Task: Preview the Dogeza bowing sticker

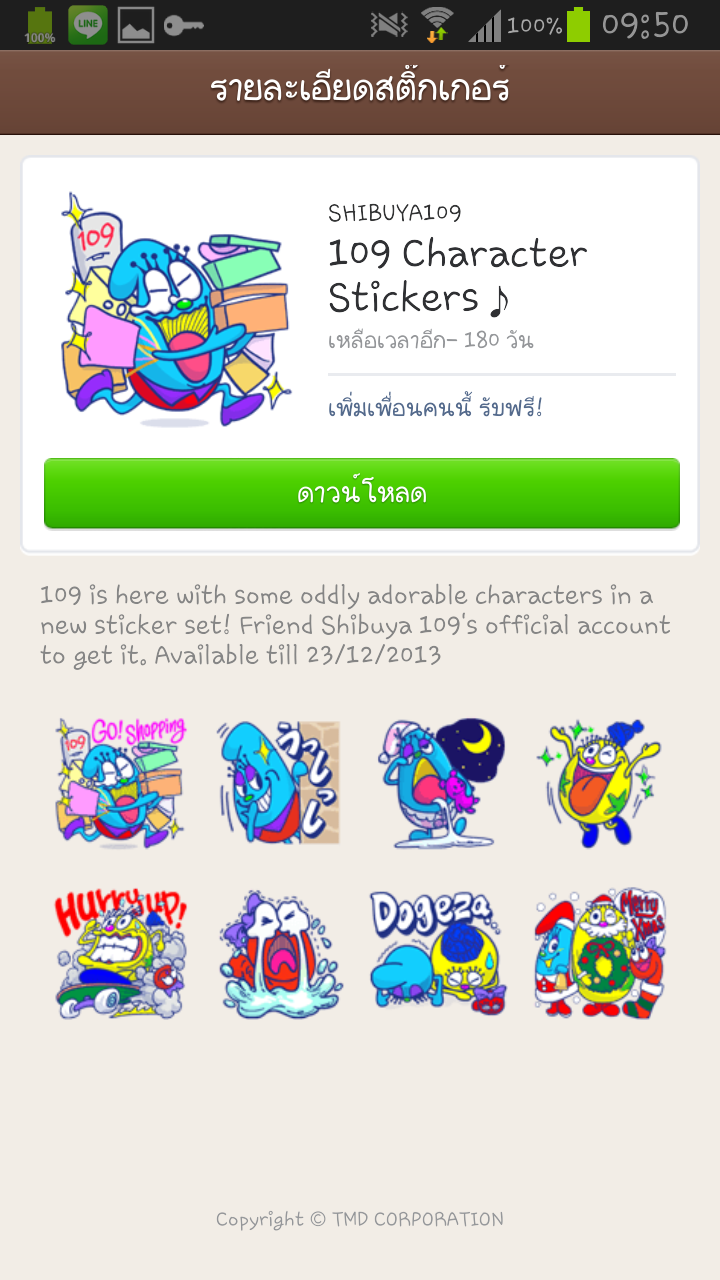Action: point(435,955)
